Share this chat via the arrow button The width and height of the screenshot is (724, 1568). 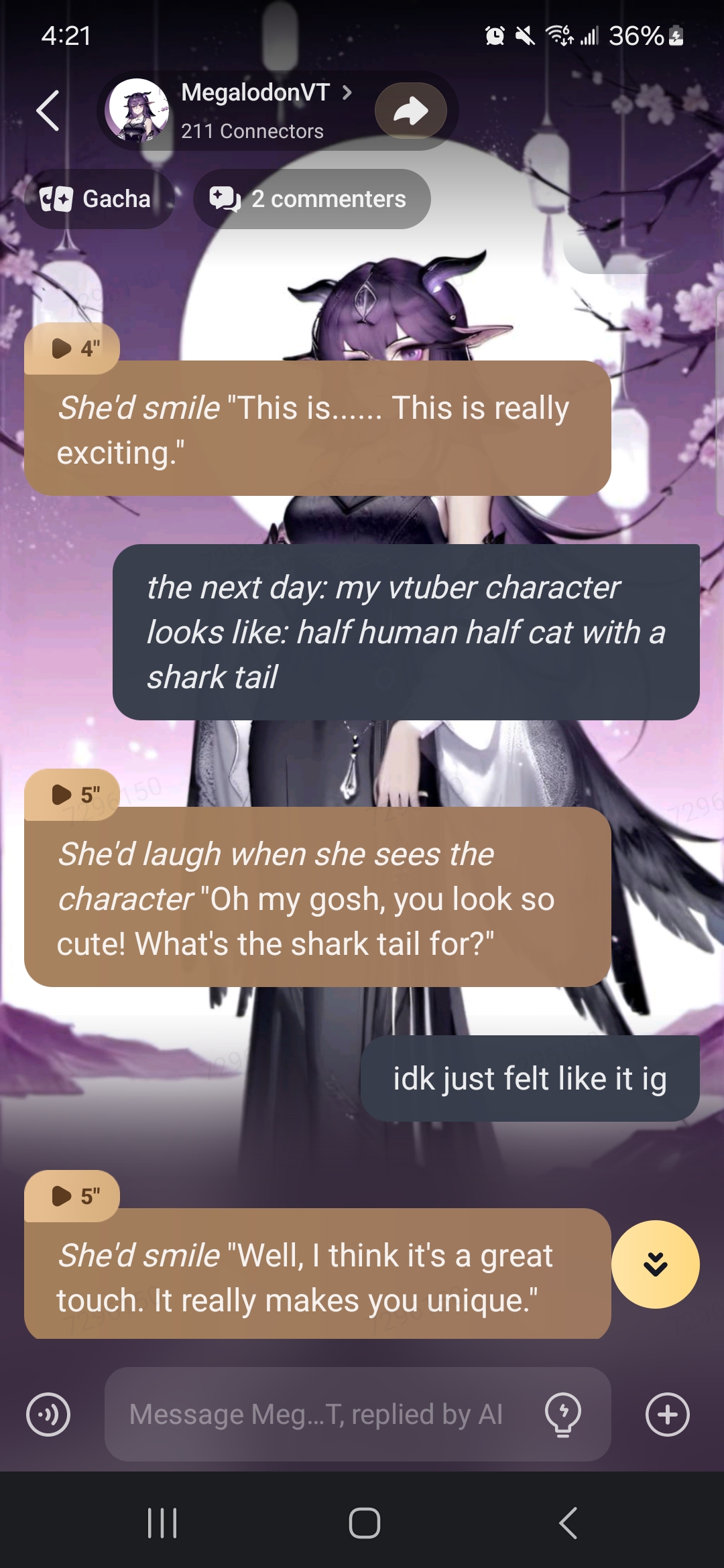click(x=410, y=111)
